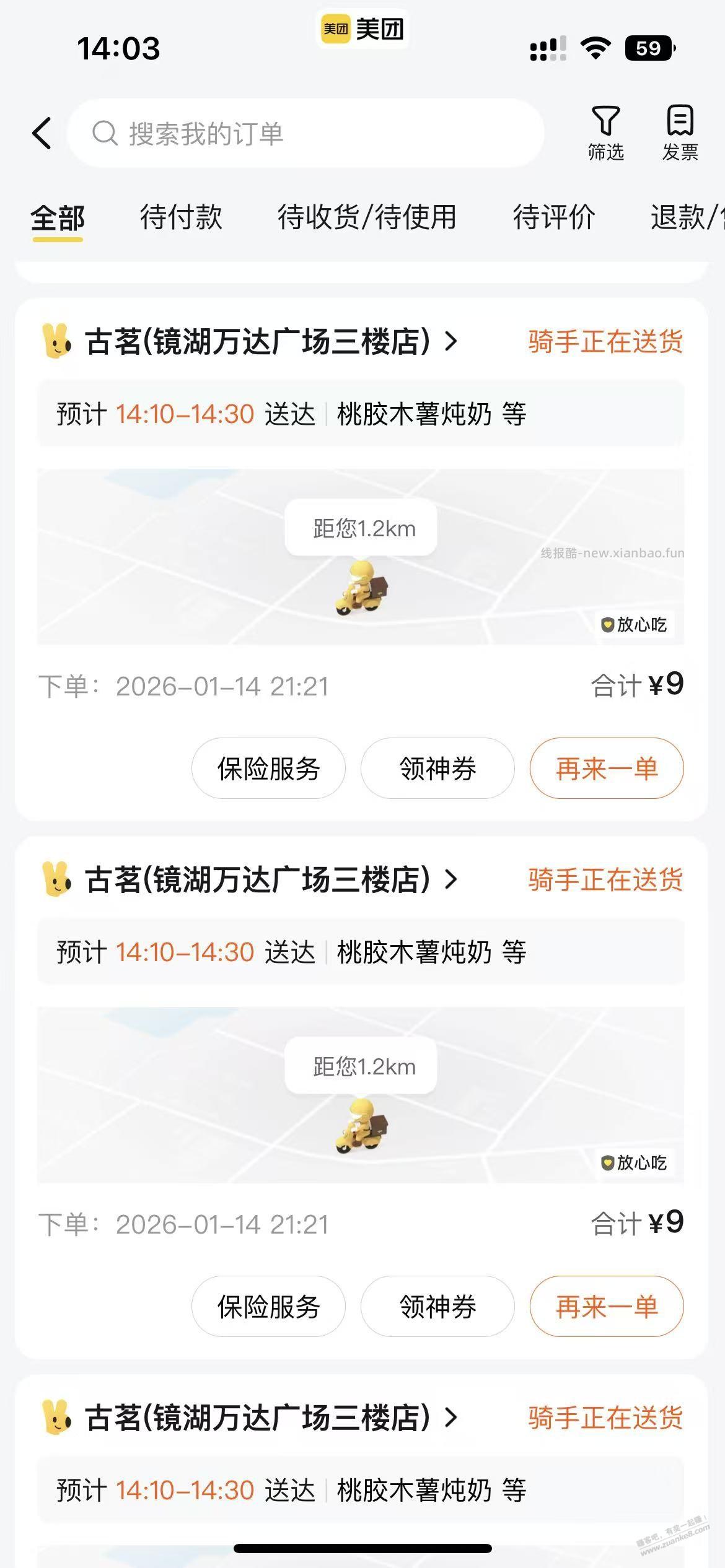Click the 古茗 store logo on first order

pyautogui.click(x=56, y=341)
